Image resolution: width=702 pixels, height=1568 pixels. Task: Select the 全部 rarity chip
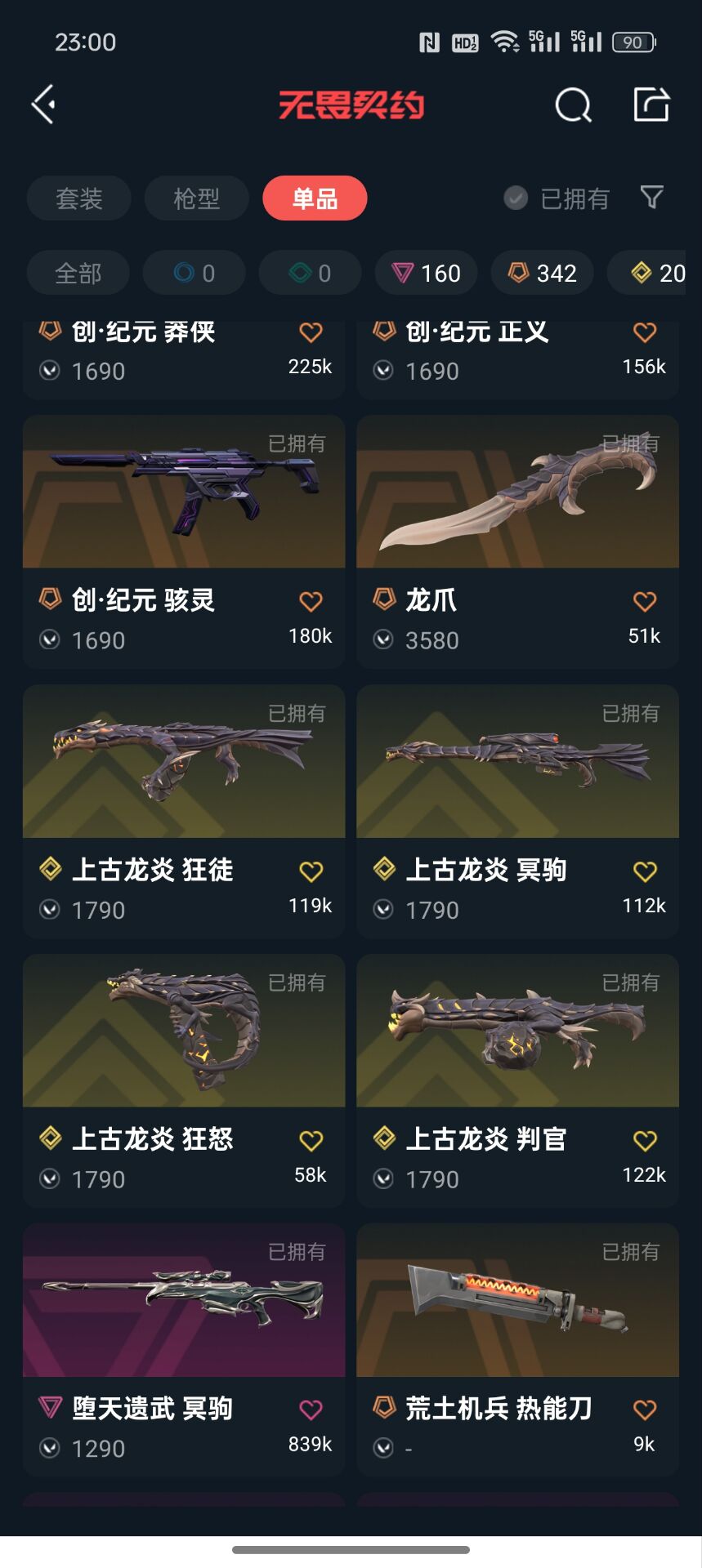tap(78, 273)
